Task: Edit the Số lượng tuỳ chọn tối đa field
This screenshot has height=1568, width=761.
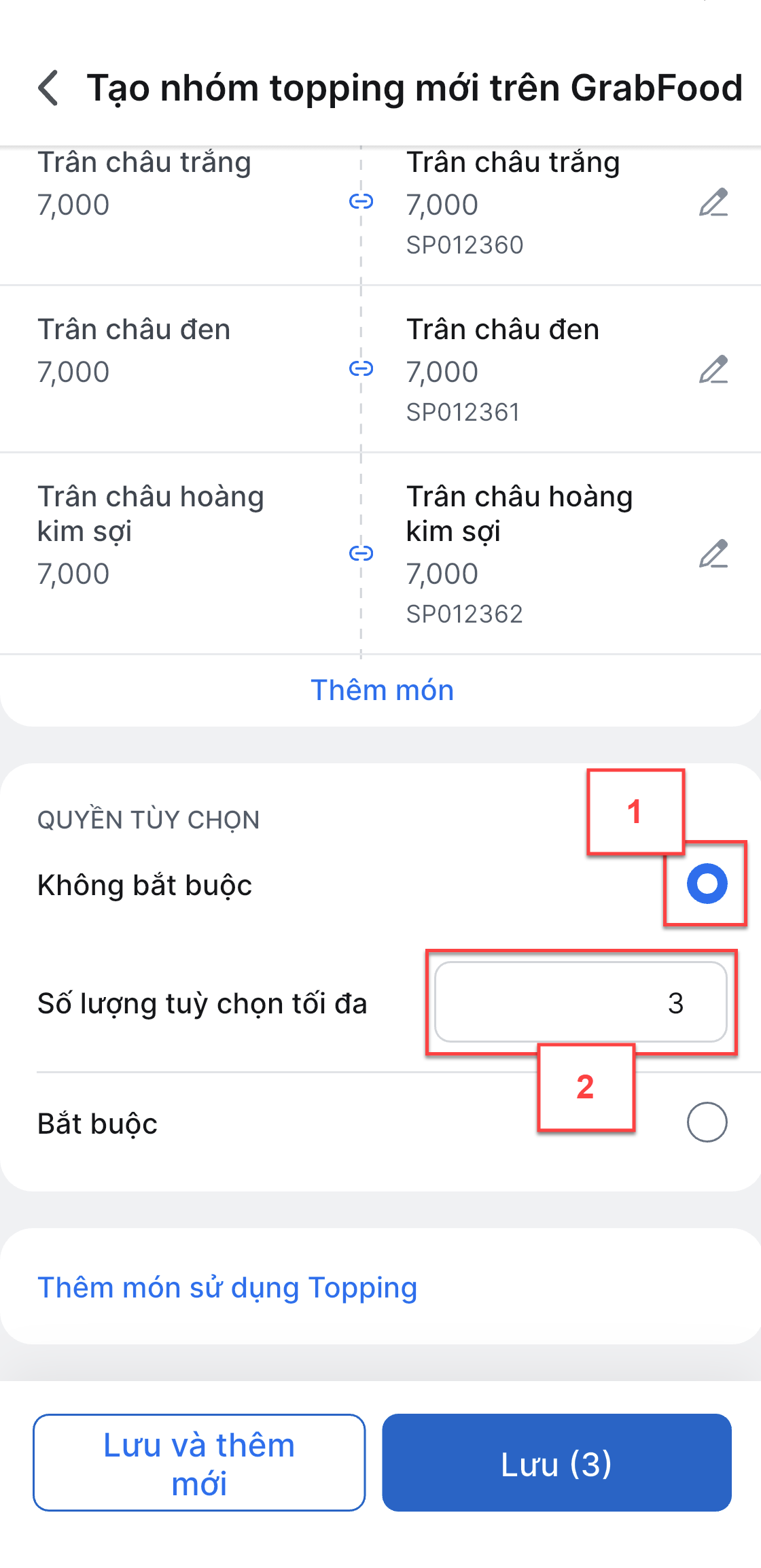Action: (581, 1002)
